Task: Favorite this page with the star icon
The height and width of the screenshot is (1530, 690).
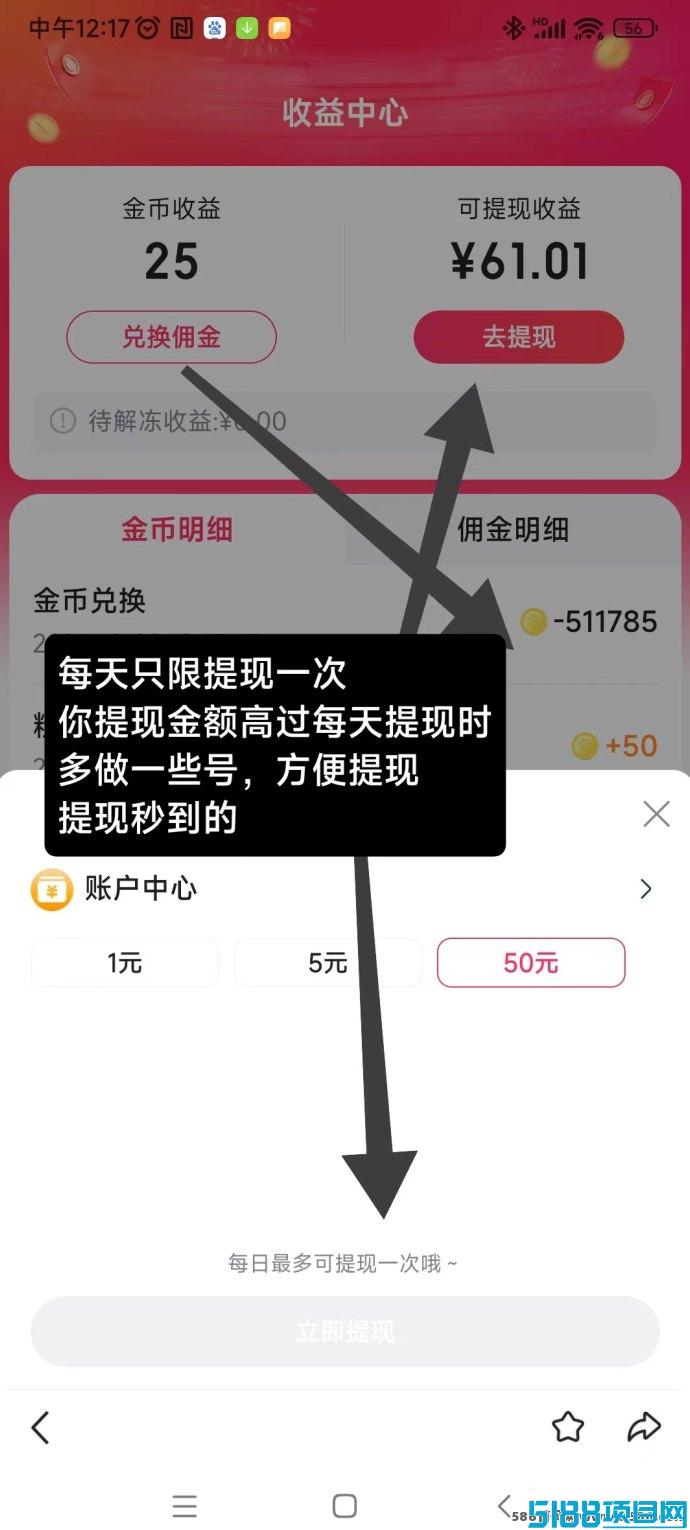Action: click(568, 1427)
